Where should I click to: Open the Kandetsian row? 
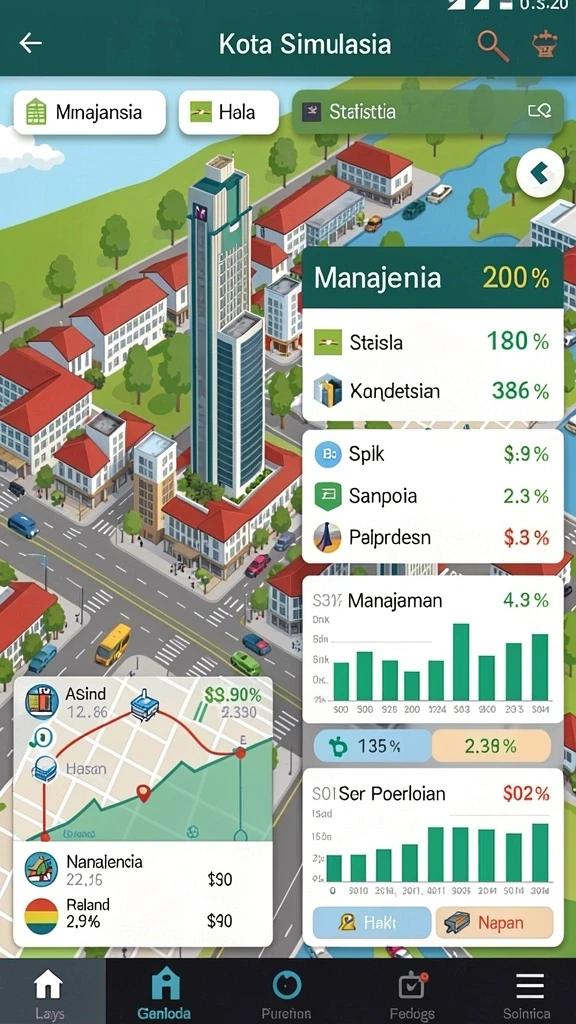click(x=432, y=391)
